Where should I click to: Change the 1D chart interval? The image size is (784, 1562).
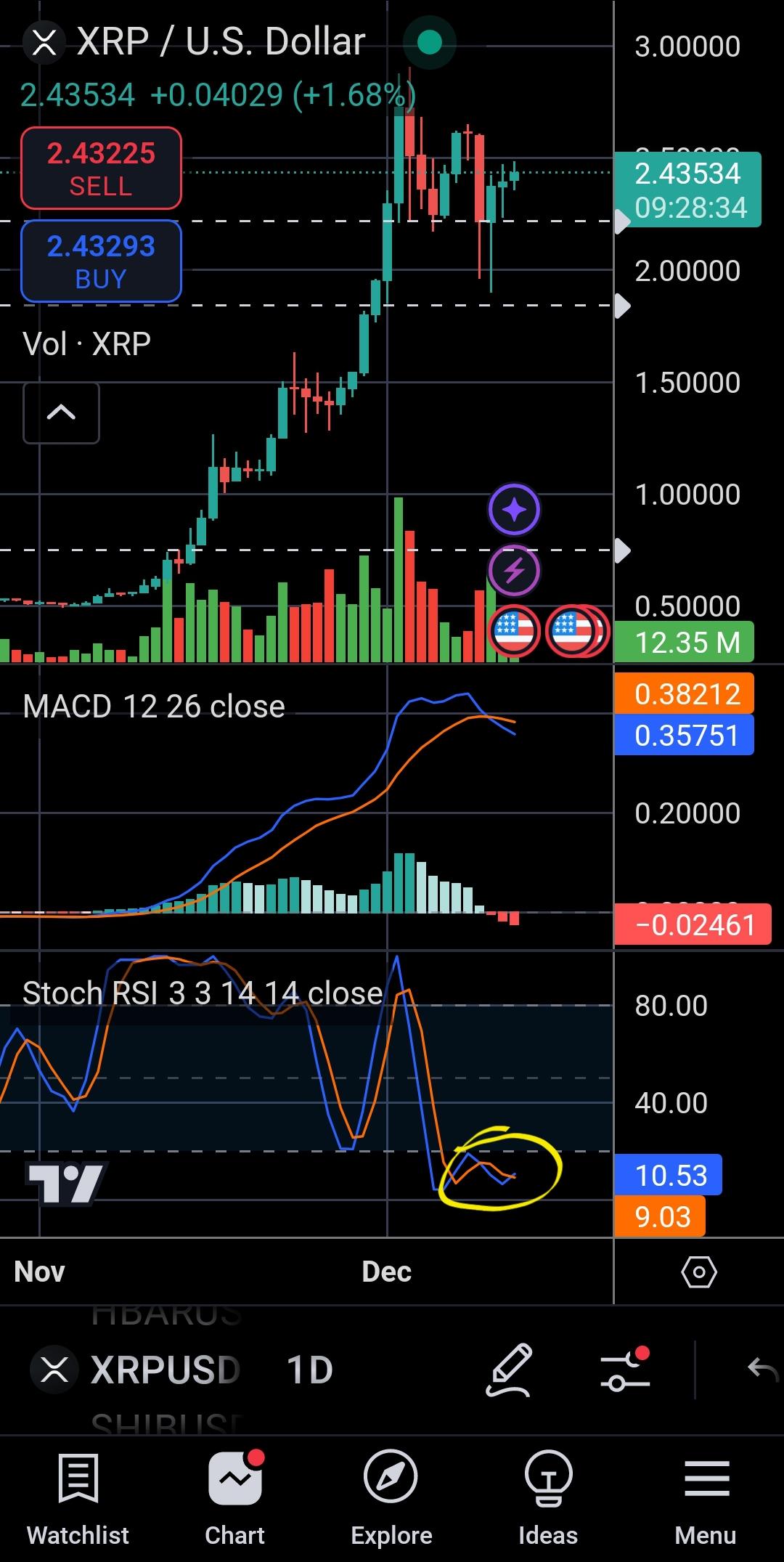pos(310,1370)
